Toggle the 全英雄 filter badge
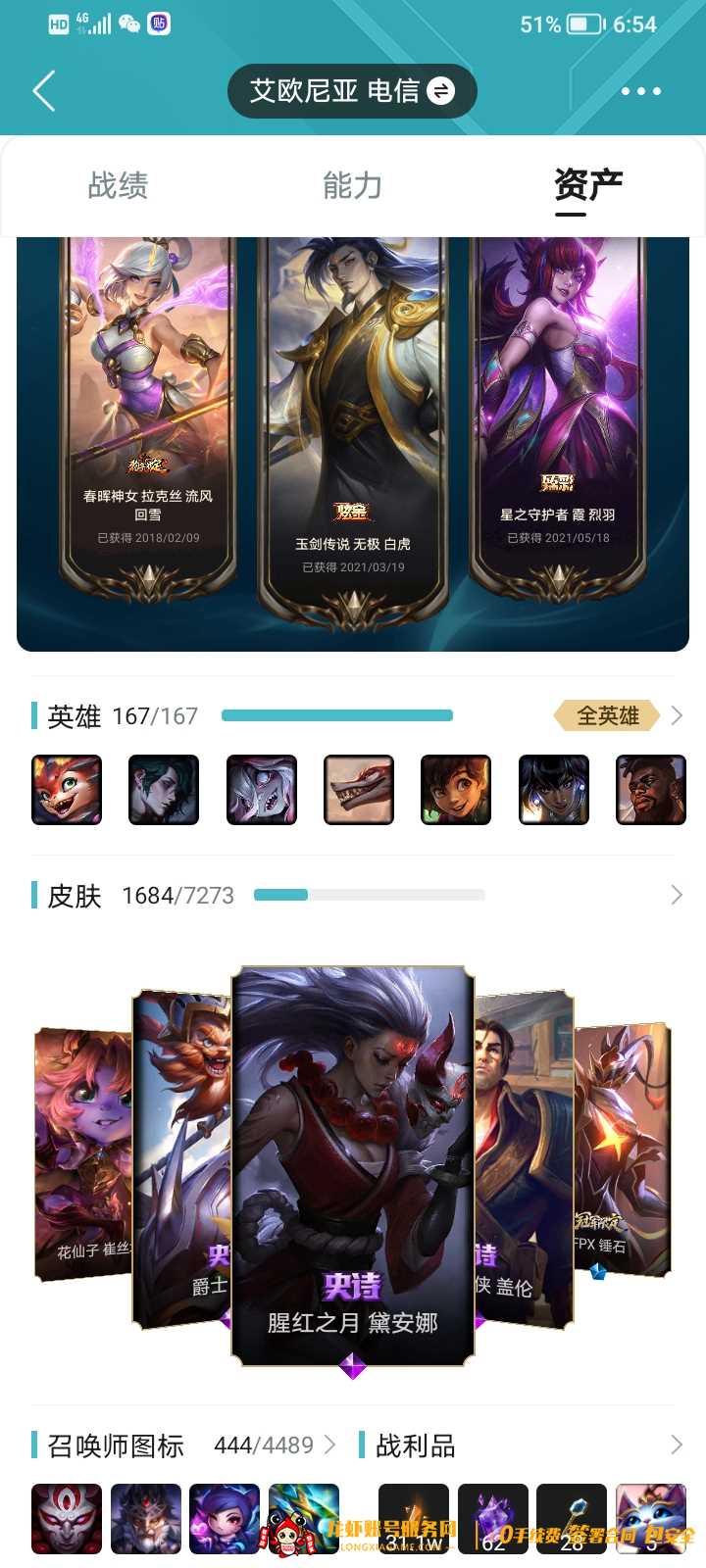 click(x=608, y=716)
